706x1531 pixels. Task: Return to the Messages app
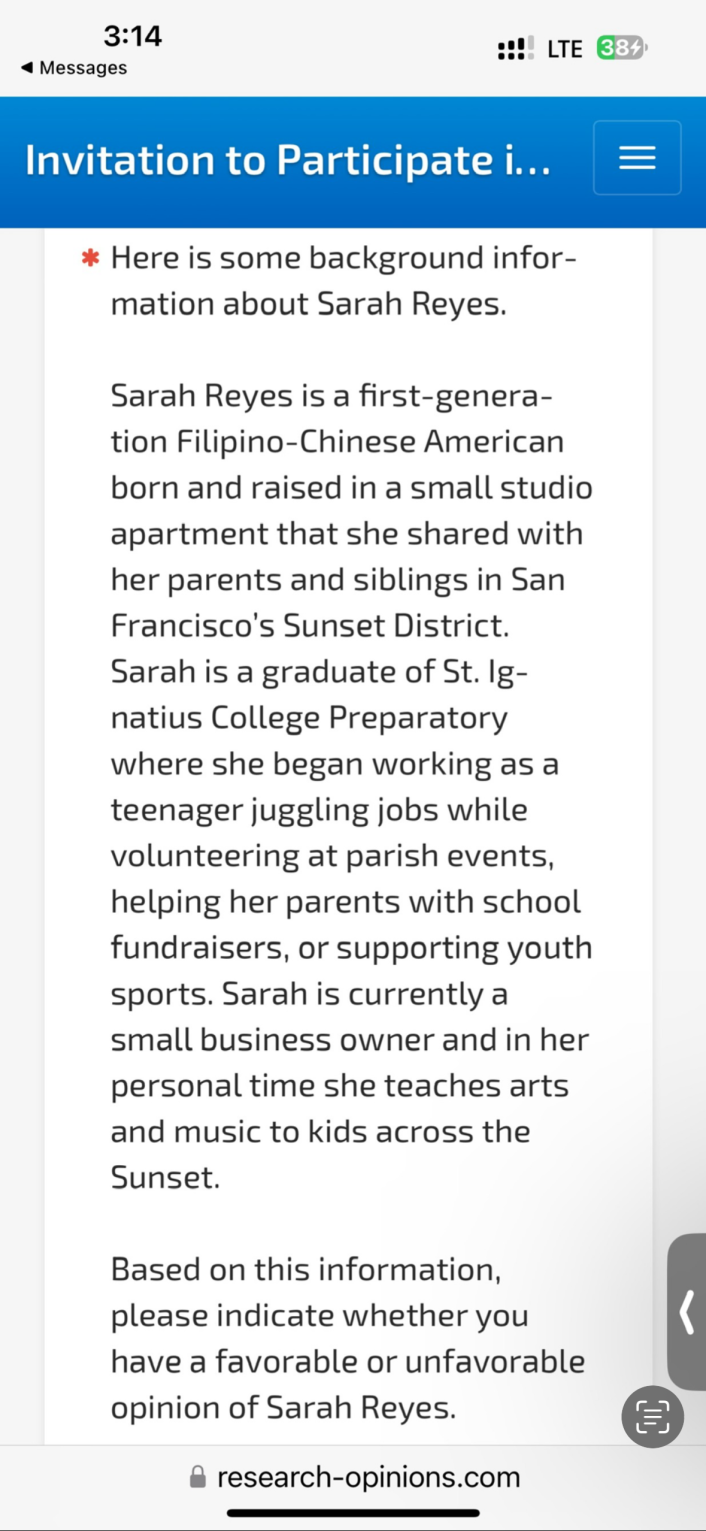(x=74, y=68)
